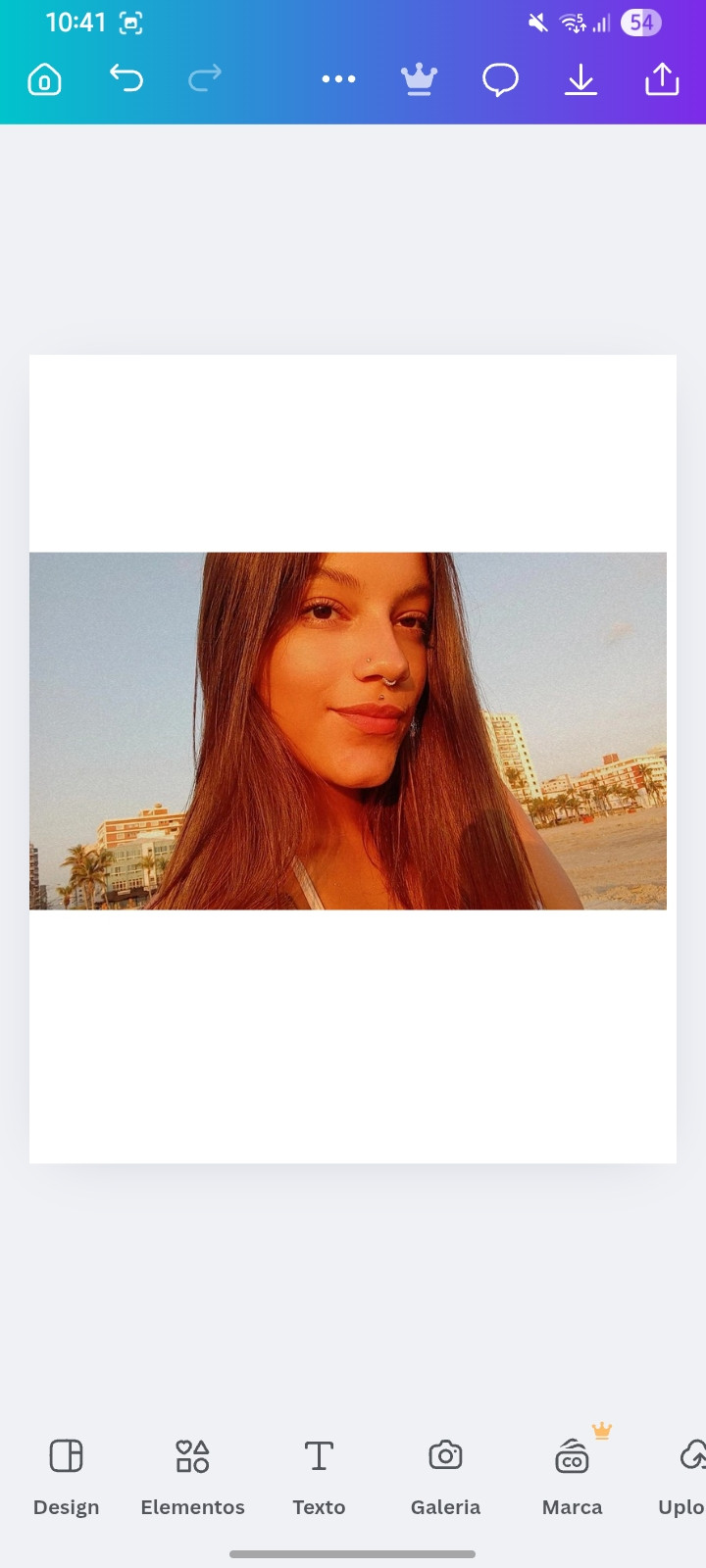Open the comments bubble
The width and height of the screenshot is (706, 1568).
click(x=500, y=79)
